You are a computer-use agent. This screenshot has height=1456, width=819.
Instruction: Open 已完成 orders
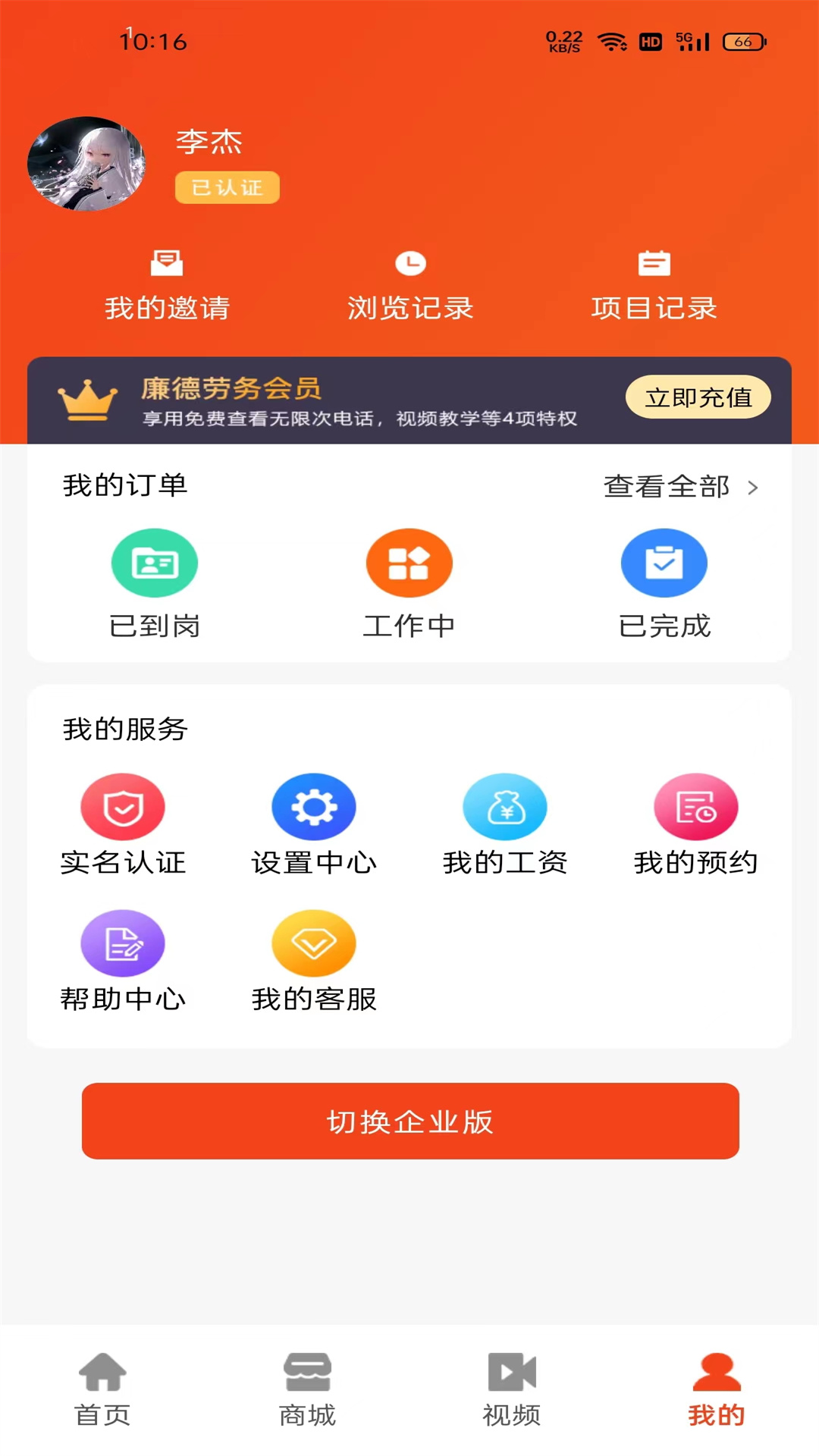click(664, 584)
